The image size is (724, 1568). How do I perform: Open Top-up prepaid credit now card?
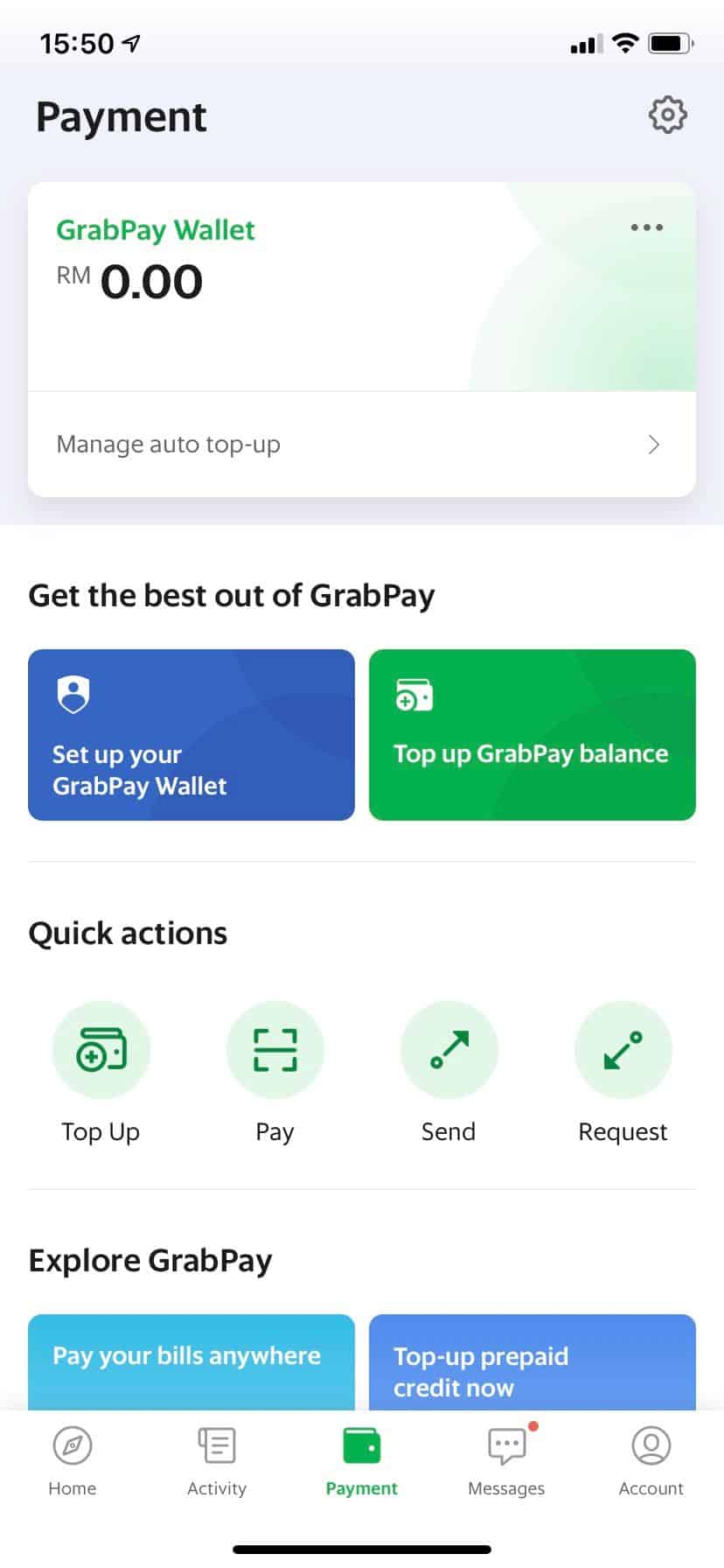point(533,1361)
